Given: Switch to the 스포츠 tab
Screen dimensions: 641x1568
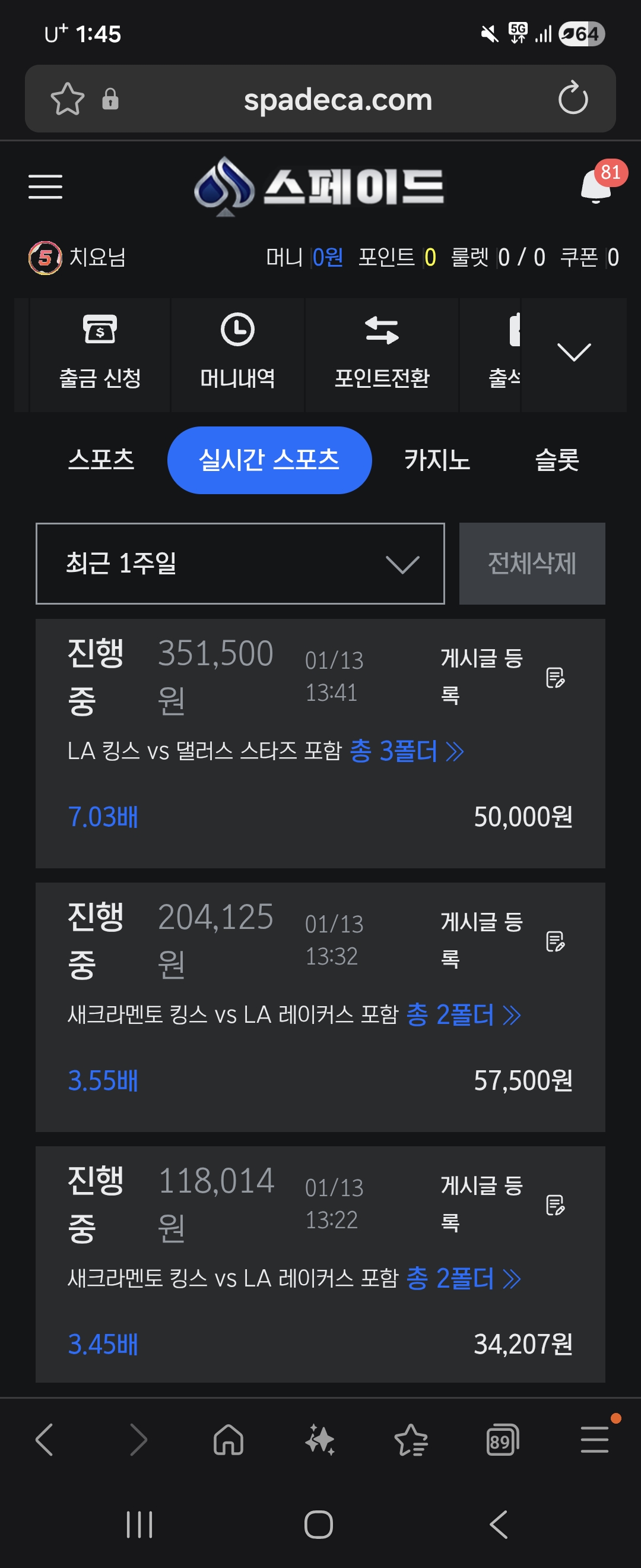Looking at the screenshot, I should (101, 460).
